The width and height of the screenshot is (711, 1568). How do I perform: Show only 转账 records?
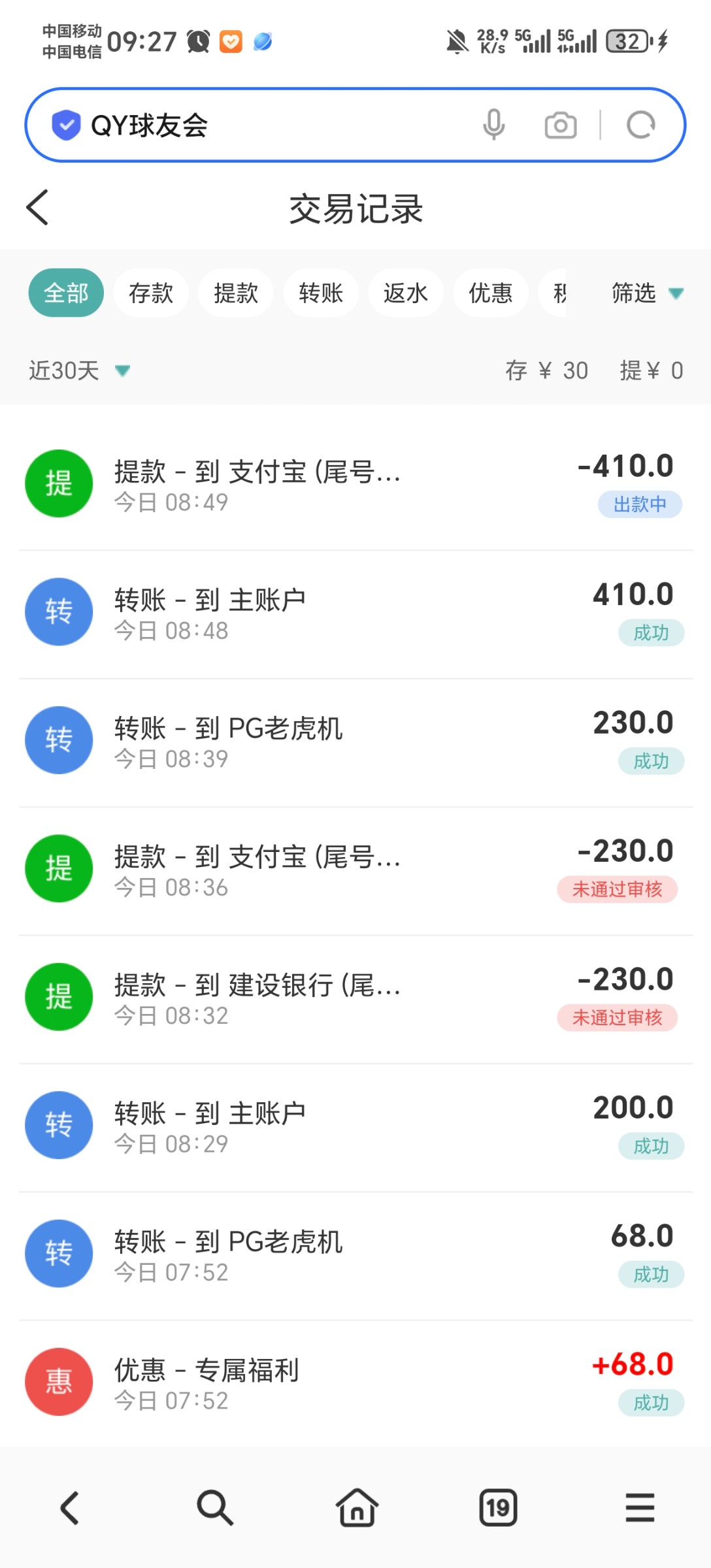pyautogui.click(x=321, y=293)
